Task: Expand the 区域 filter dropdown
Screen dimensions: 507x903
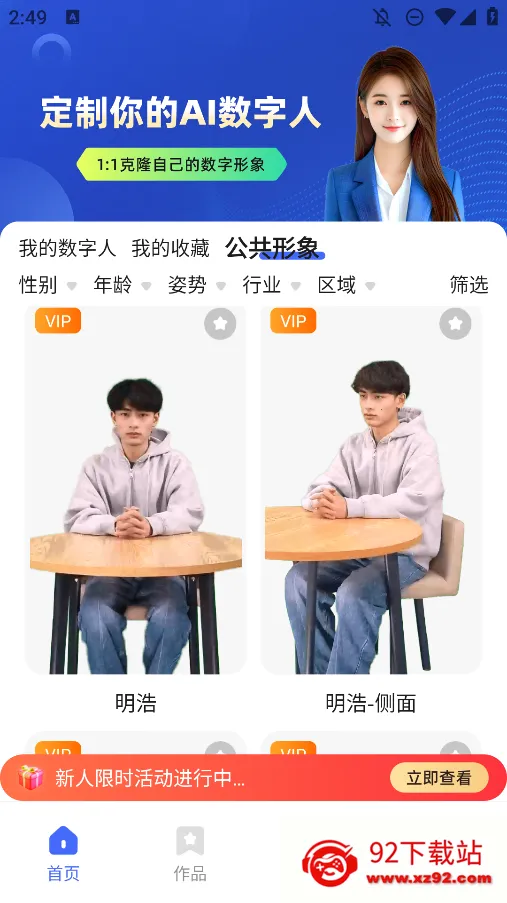Action: [346, 284]
